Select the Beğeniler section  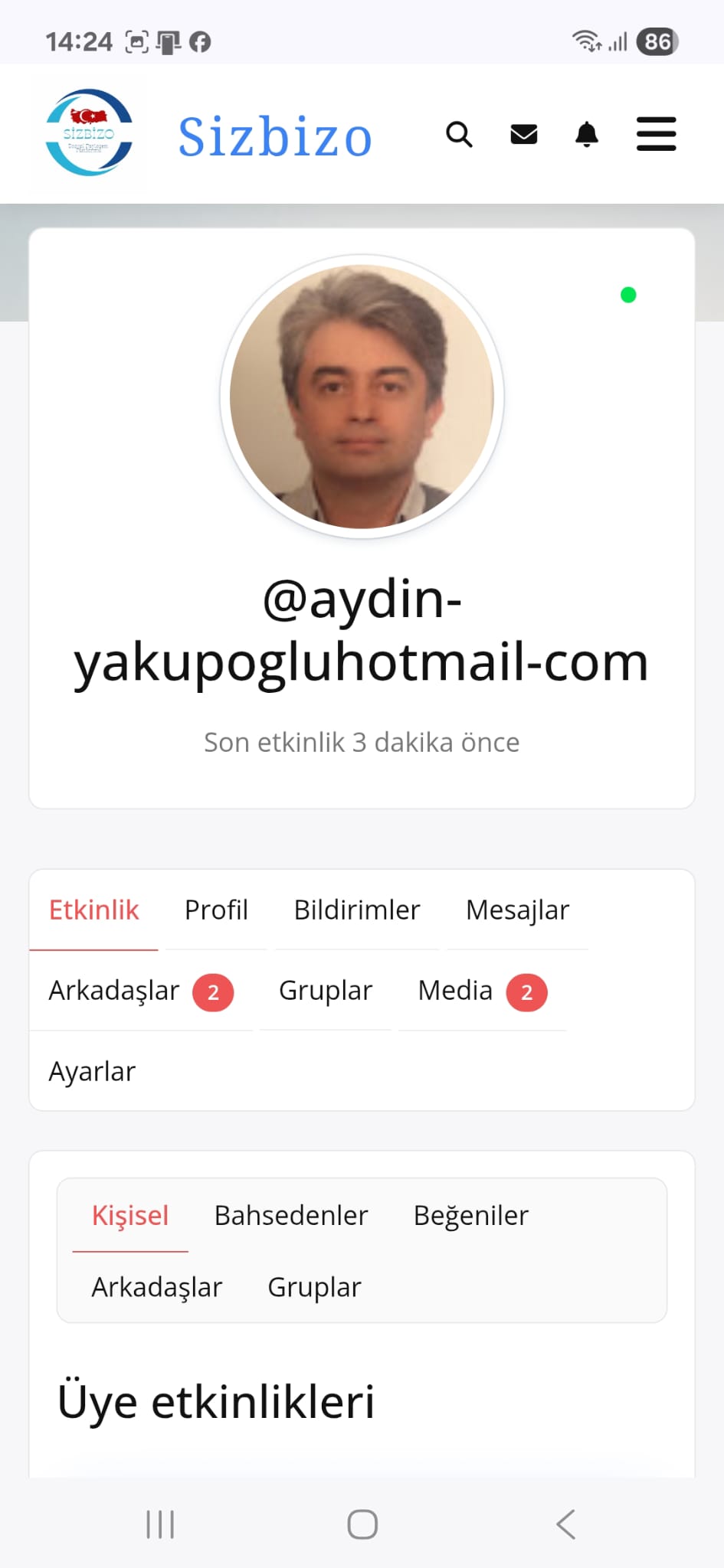[x=471, y=1215]
